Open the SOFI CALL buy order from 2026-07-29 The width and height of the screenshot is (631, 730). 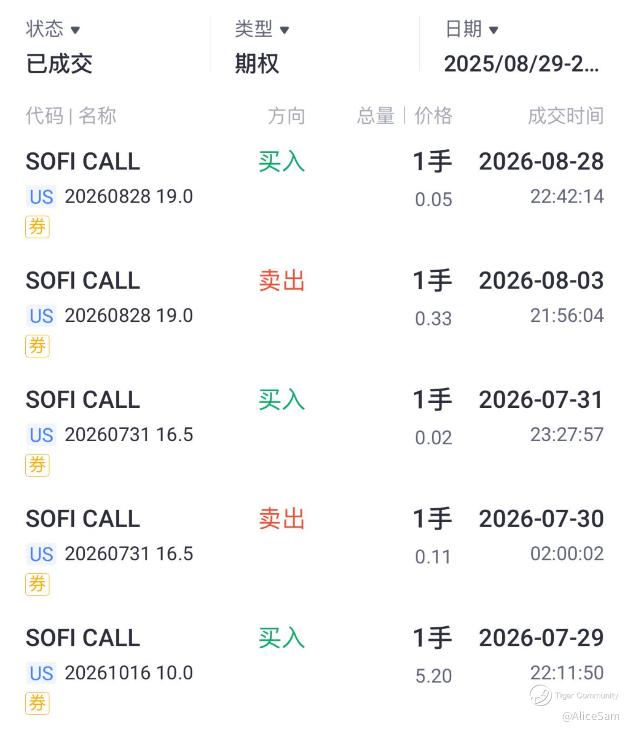[315, 670]
